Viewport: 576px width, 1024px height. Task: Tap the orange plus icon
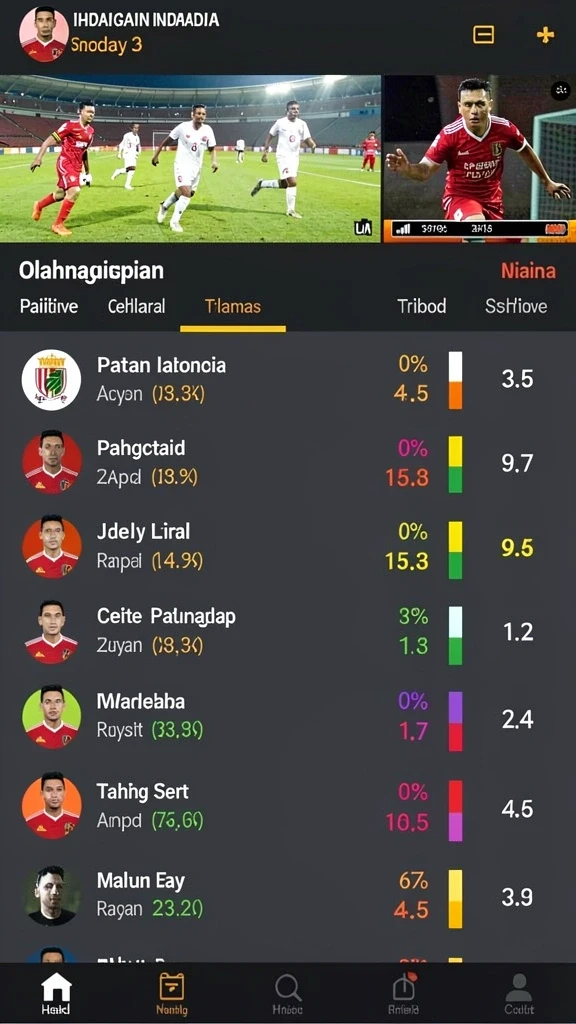tap(545, 35)
